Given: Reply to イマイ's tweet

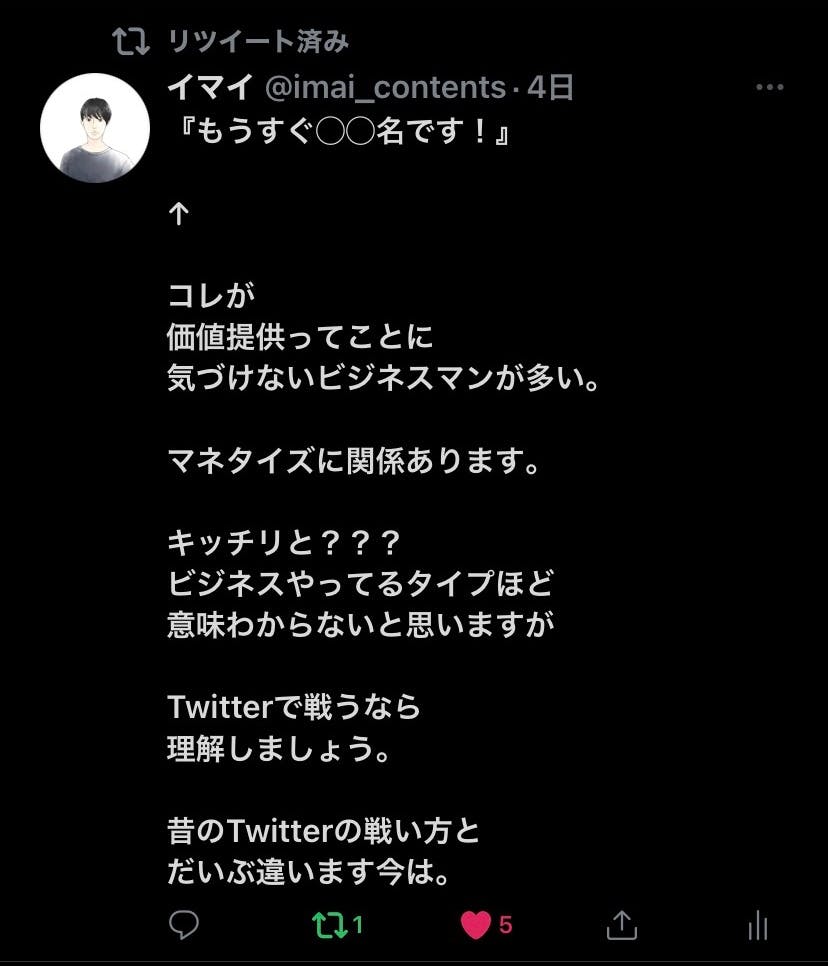Looking at the screenshot, I should pyautogui.click(x=183, y=925).
